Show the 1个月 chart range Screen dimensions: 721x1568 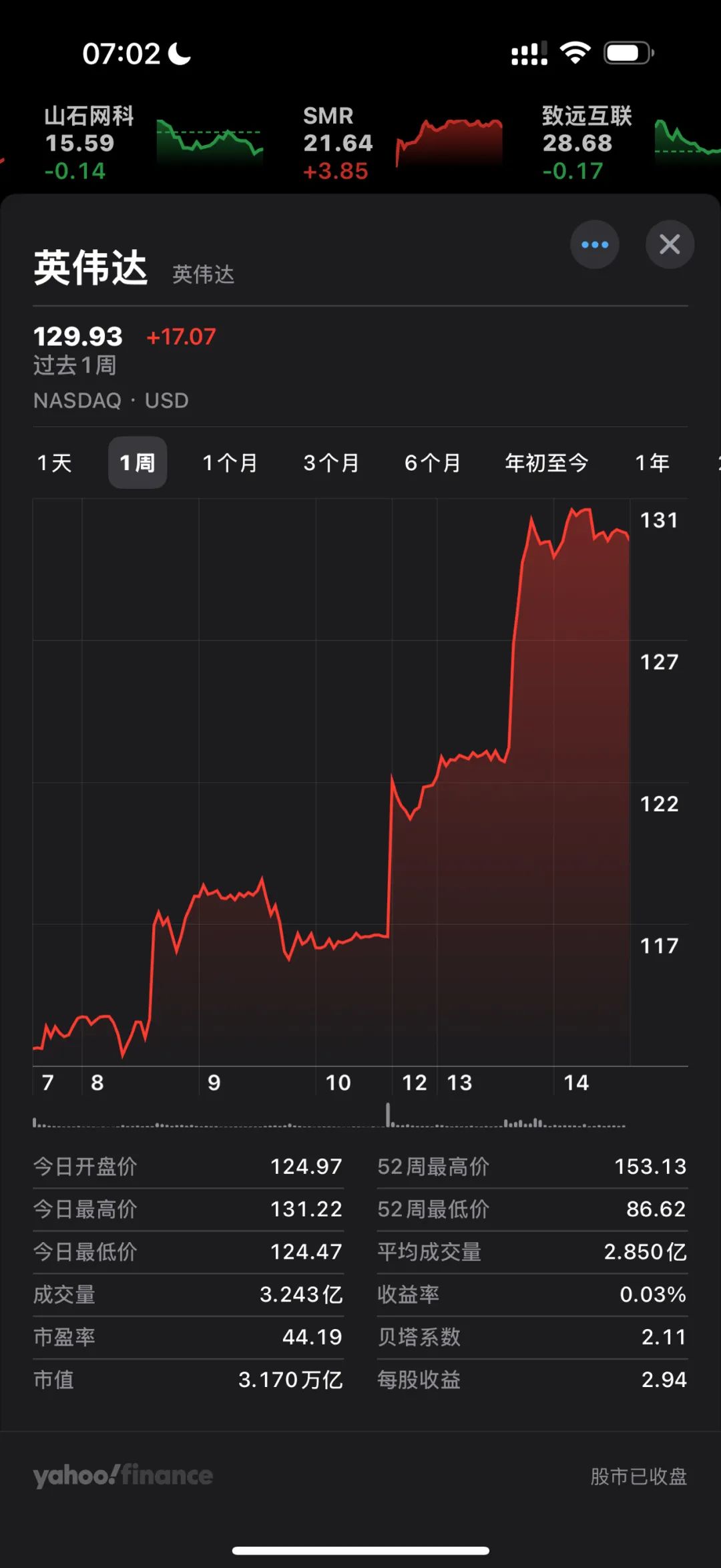(230, 463)
